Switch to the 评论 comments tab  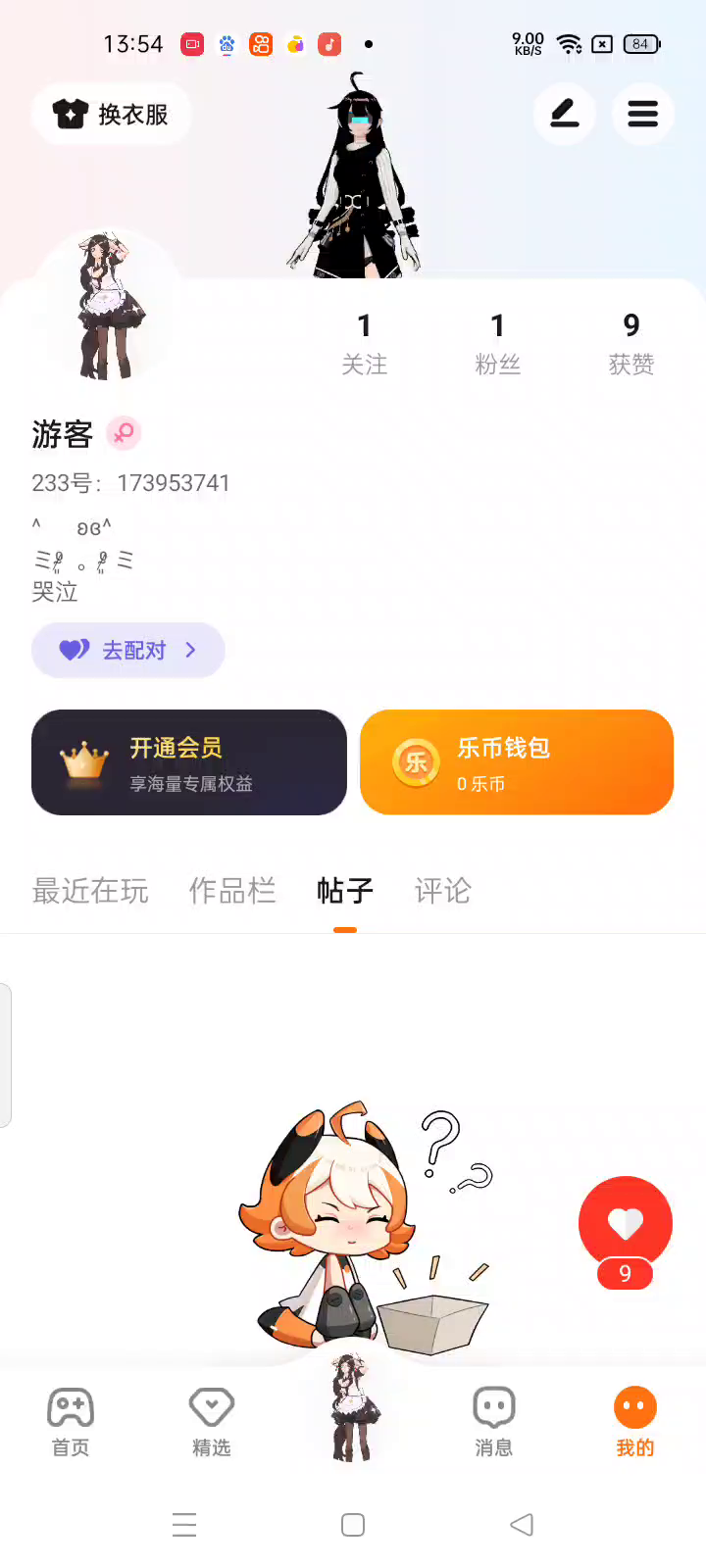click(x=442, y=891)
